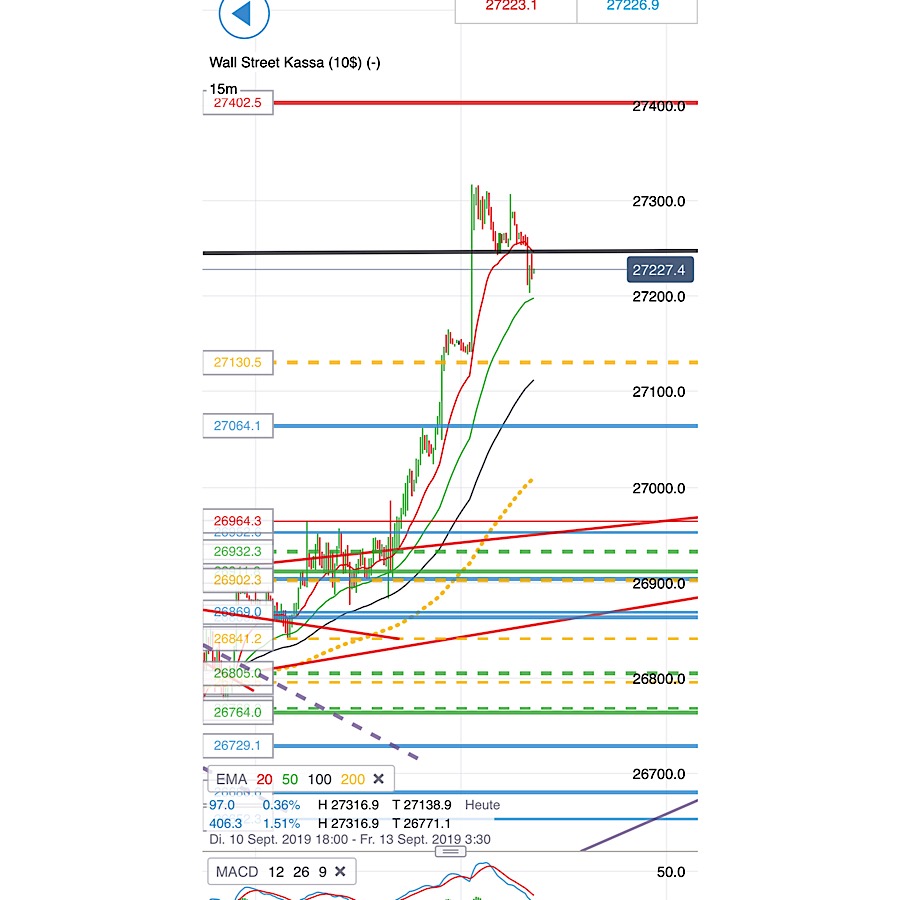Tap the blue buy price 27226.9
The width and height of the screenshot is (900, 900).
[x=636, y=7]
